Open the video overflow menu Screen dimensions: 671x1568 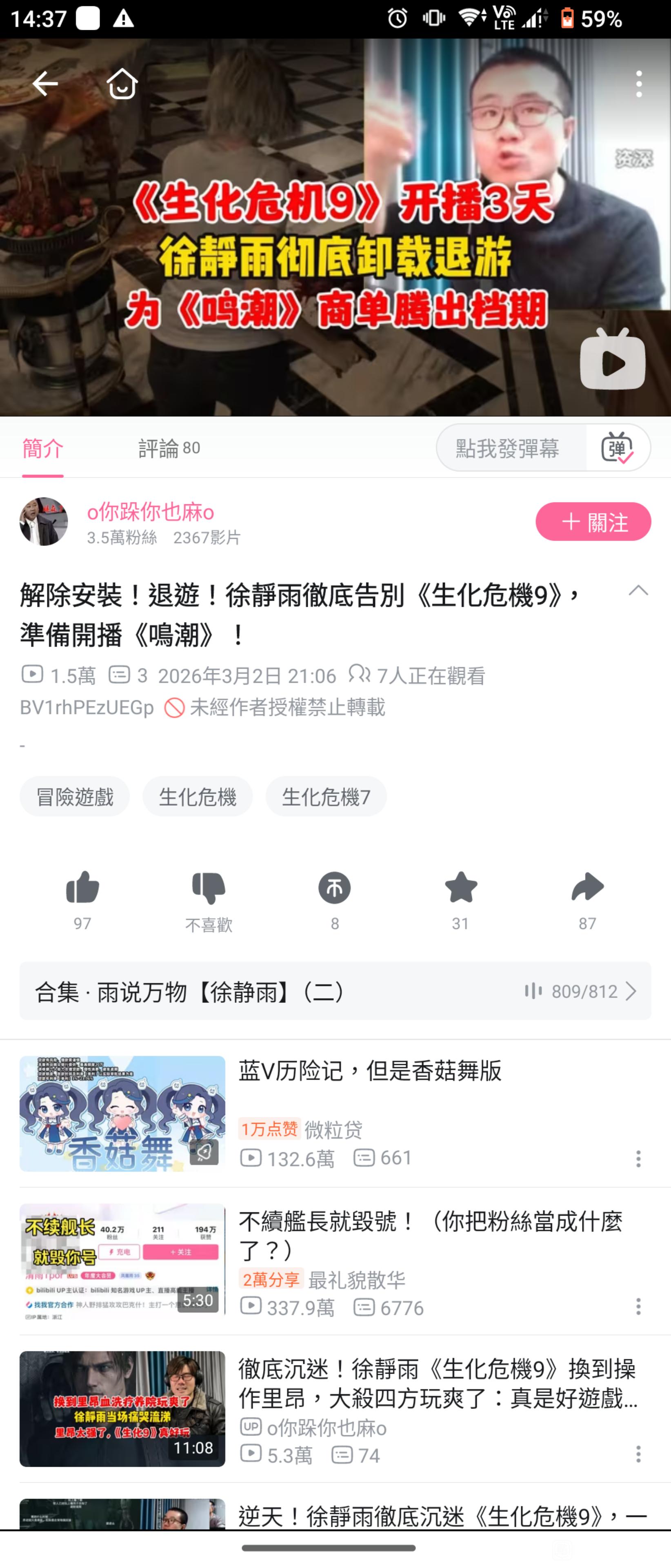tap(638, 83)
